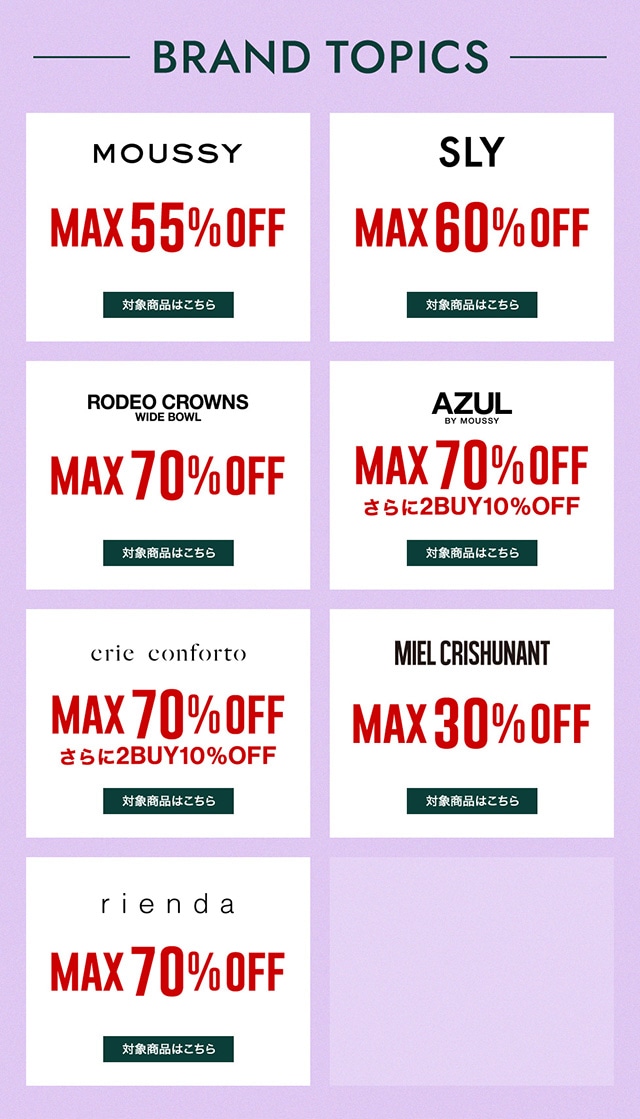View SLY MAX 60% OFF target products

(472, 304)
